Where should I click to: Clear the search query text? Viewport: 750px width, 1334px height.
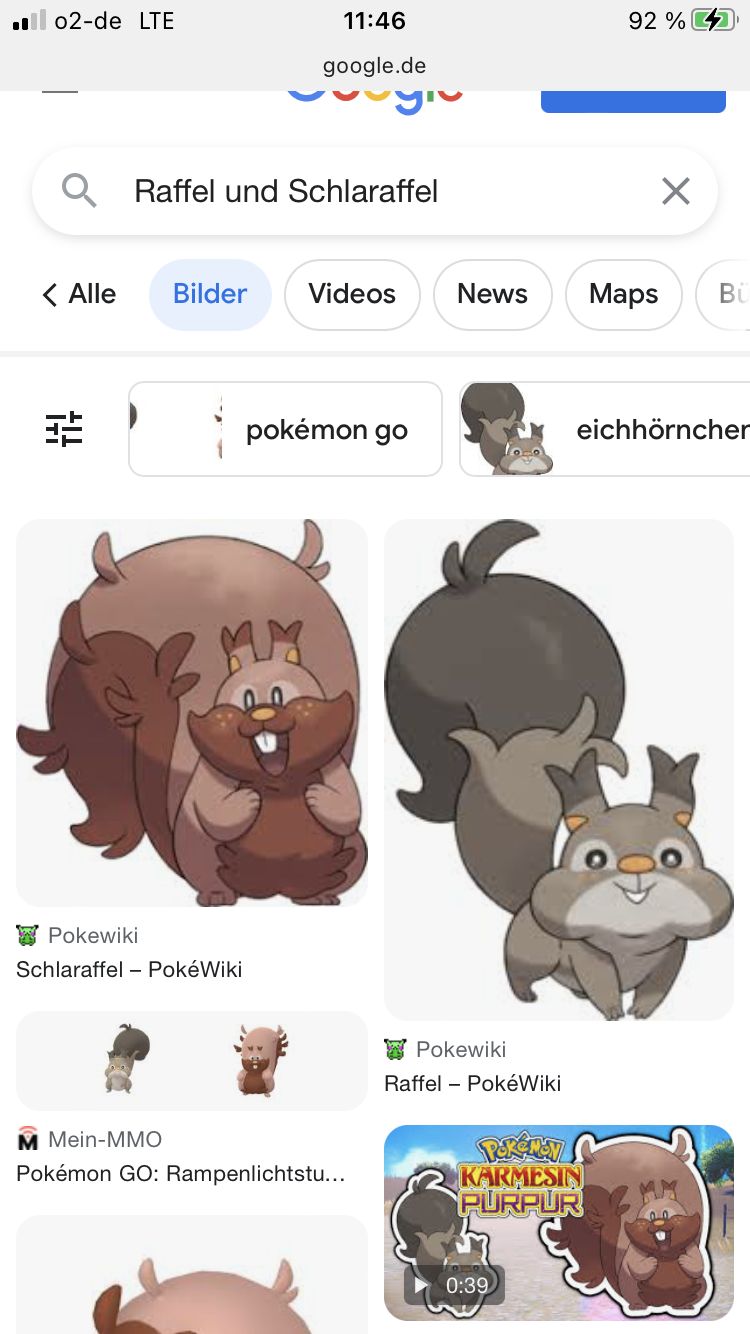pos(676,191)
